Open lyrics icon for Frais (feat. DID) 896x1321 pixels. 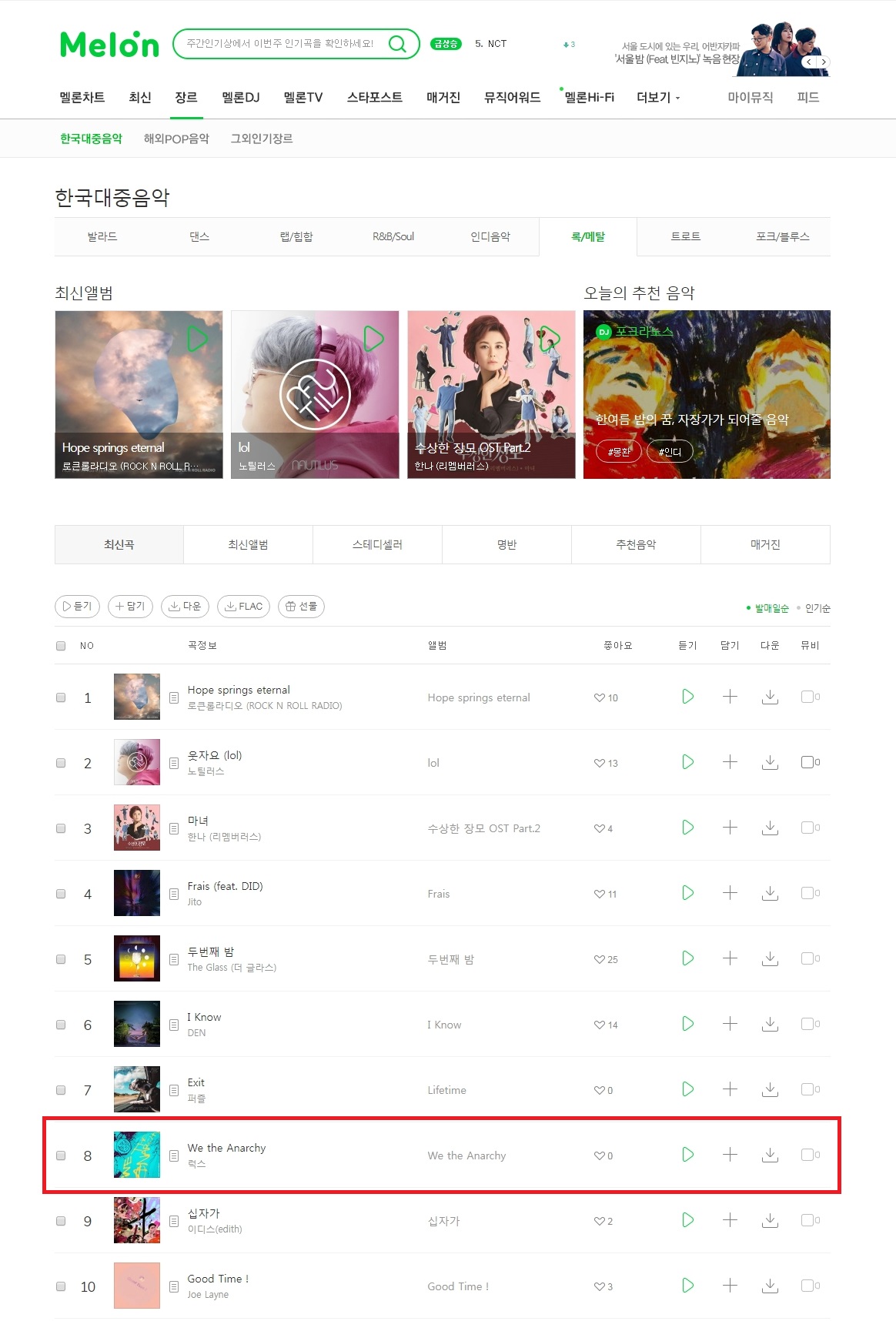(x=174, y=894)
